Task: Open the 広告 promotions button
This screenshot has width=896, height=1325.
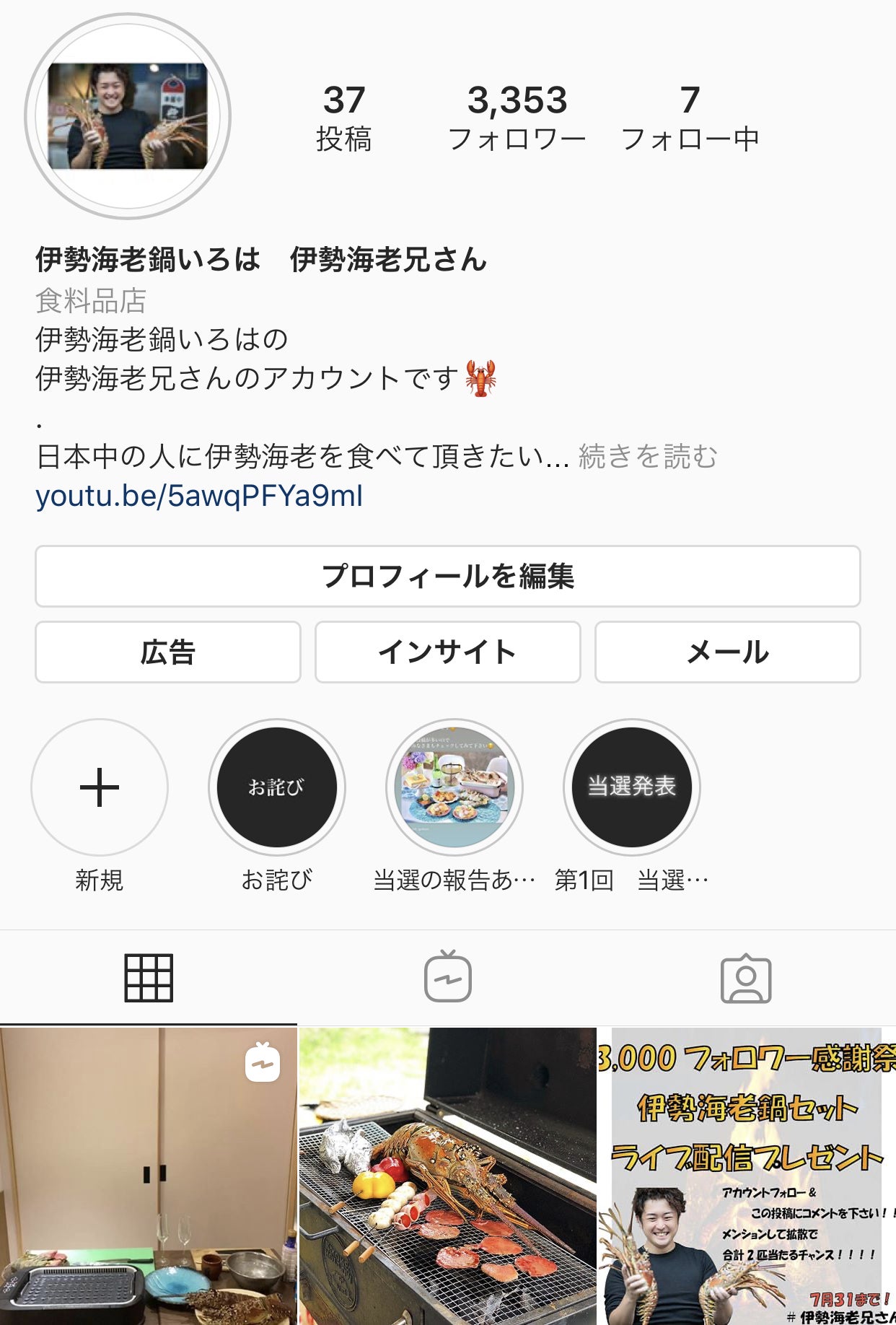Action: (167, 652)
